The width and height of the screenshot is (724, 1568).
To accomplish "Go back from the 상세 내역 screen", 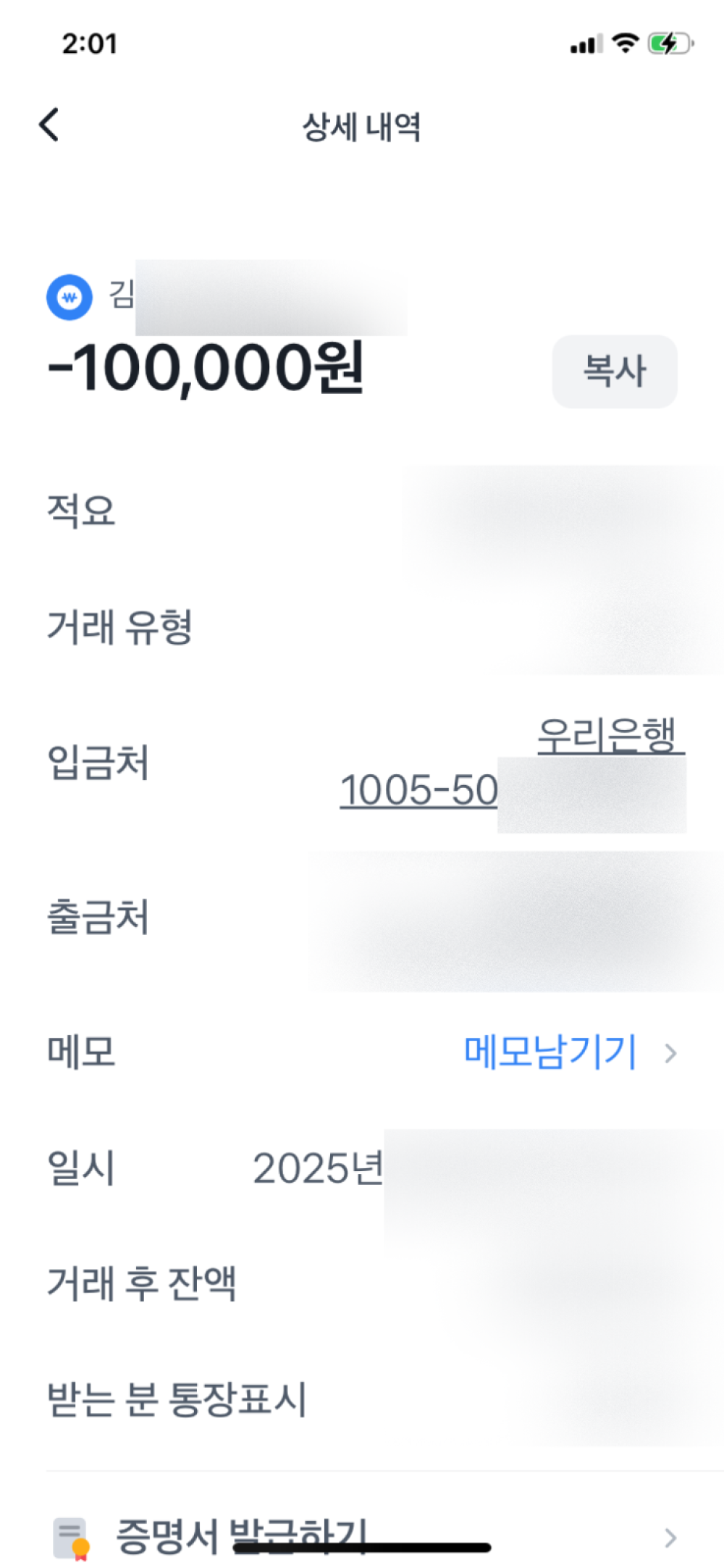I will click(x=49, y=125).
